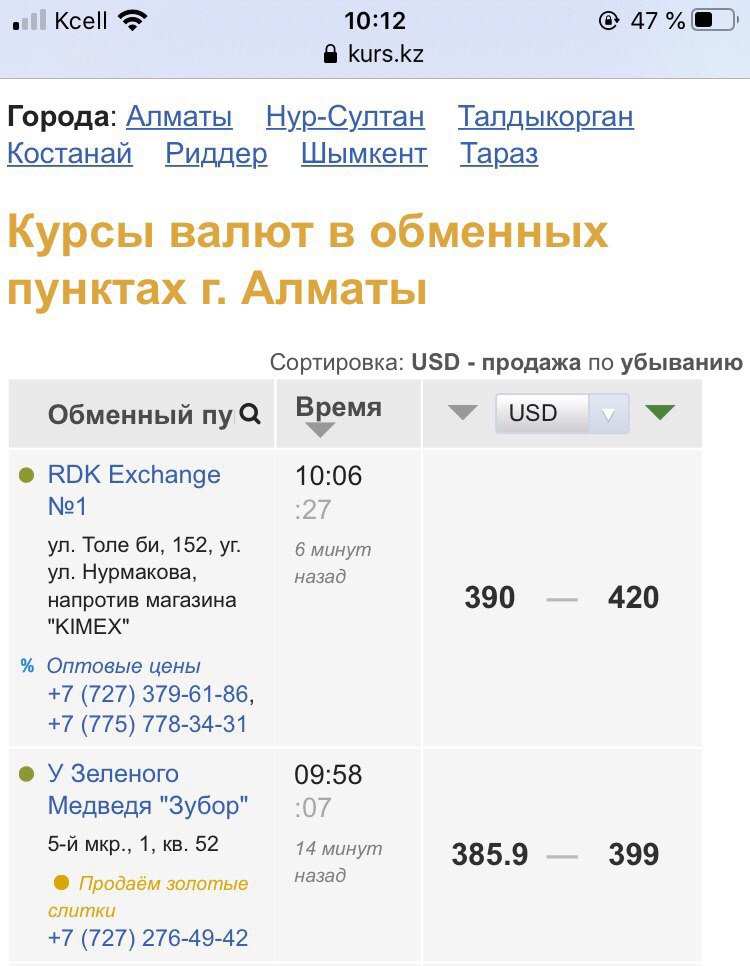Call RDK Exchange at +7 (727) 379-61-86

[148, 694]
